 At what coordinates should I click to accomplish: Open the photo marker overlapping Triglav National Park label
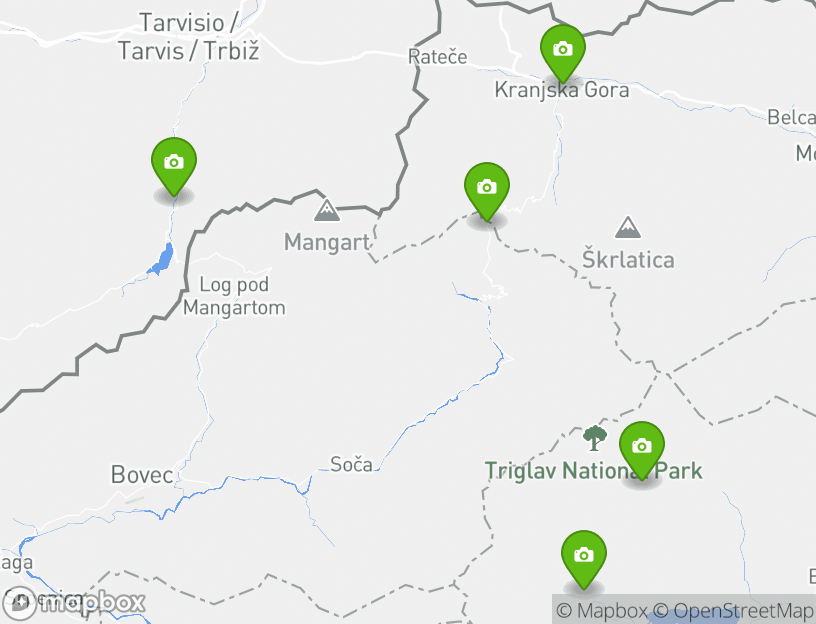pyautogui.click(x=641, y=447)
